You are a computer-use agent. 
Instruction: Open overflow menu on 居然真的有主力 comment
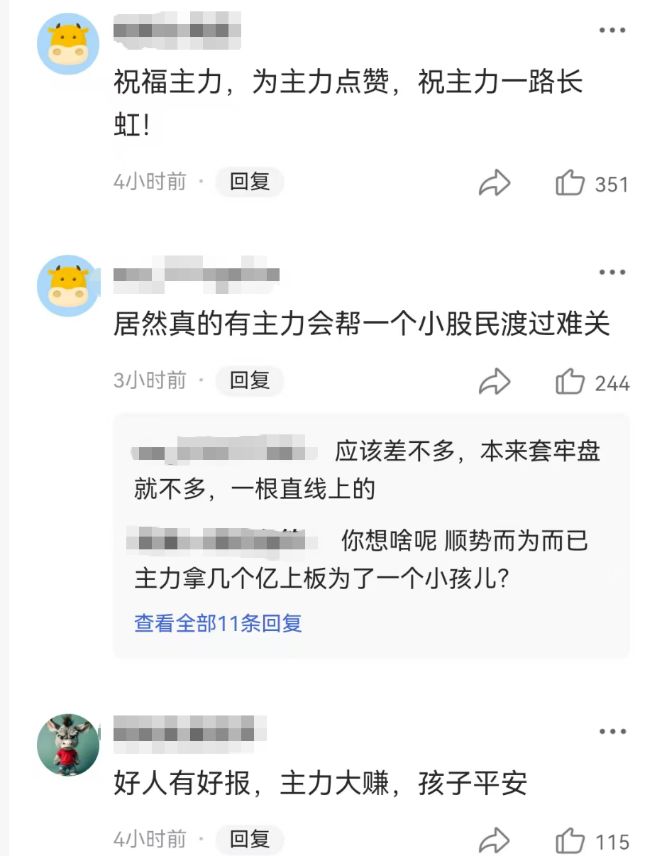point(612,272)
